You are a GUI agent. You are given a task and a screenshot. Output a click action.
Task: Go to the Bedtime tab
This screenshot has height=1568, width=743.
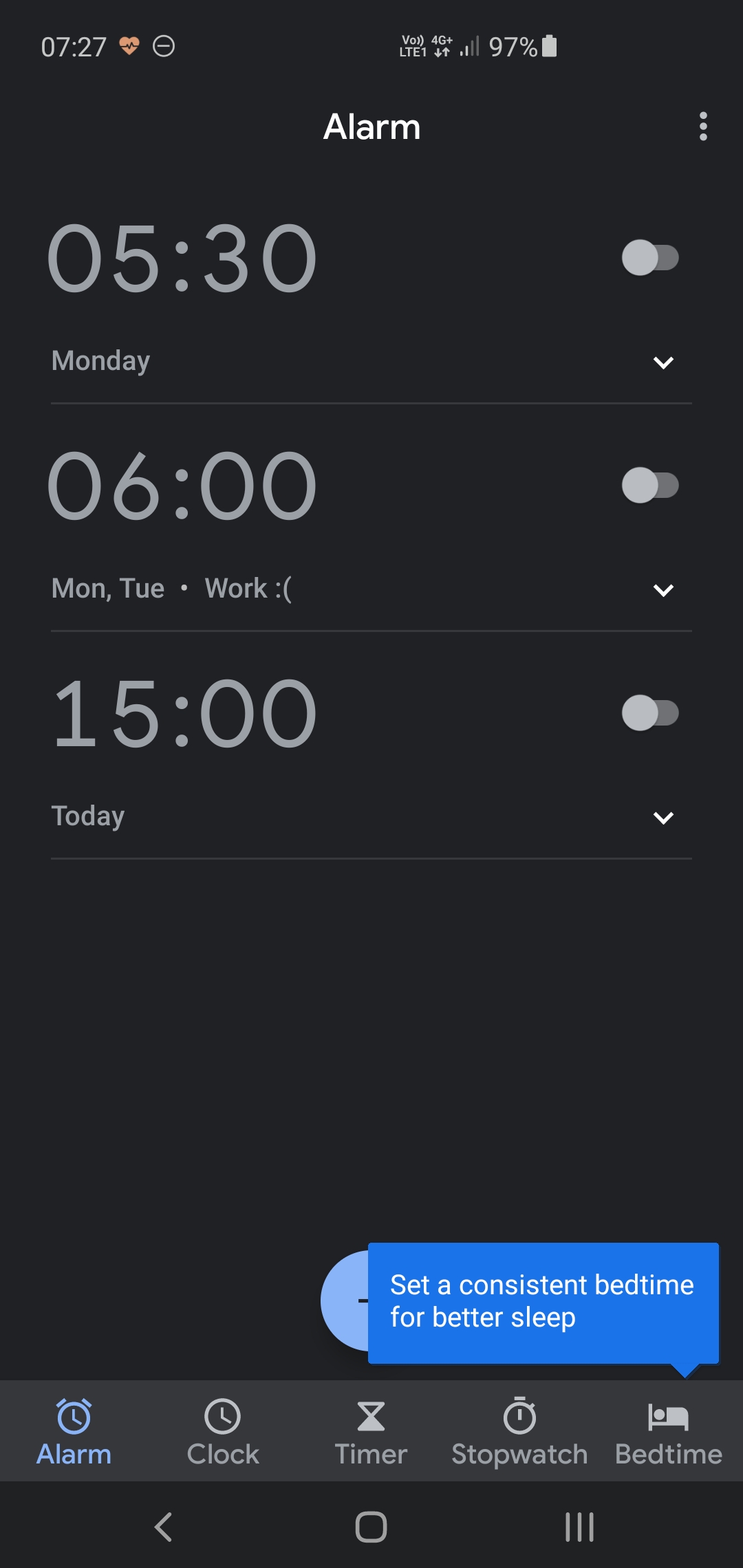[x=669, y=1432]
